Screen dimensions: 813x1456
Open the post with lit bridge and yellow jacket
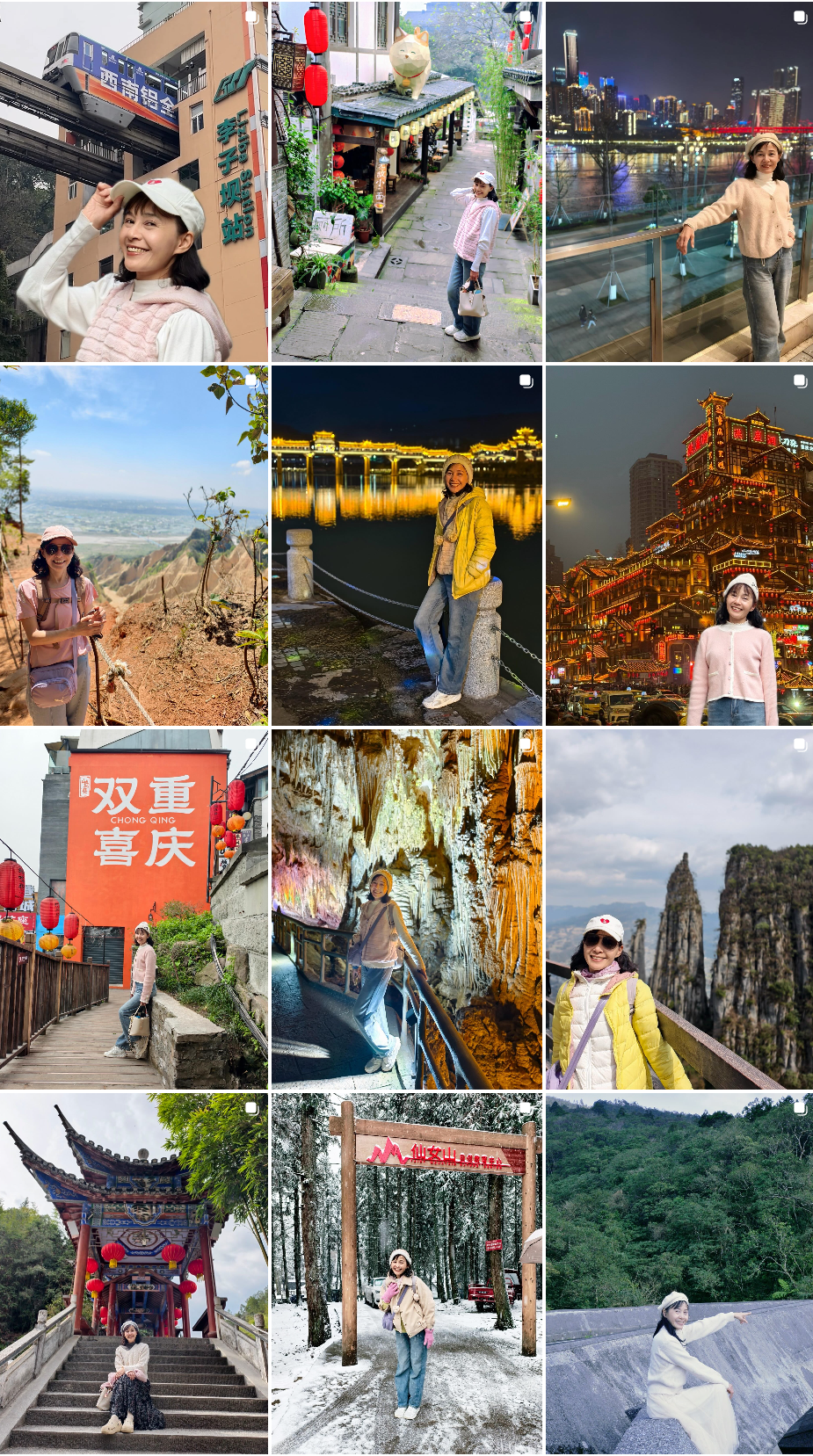pos(406,546)
